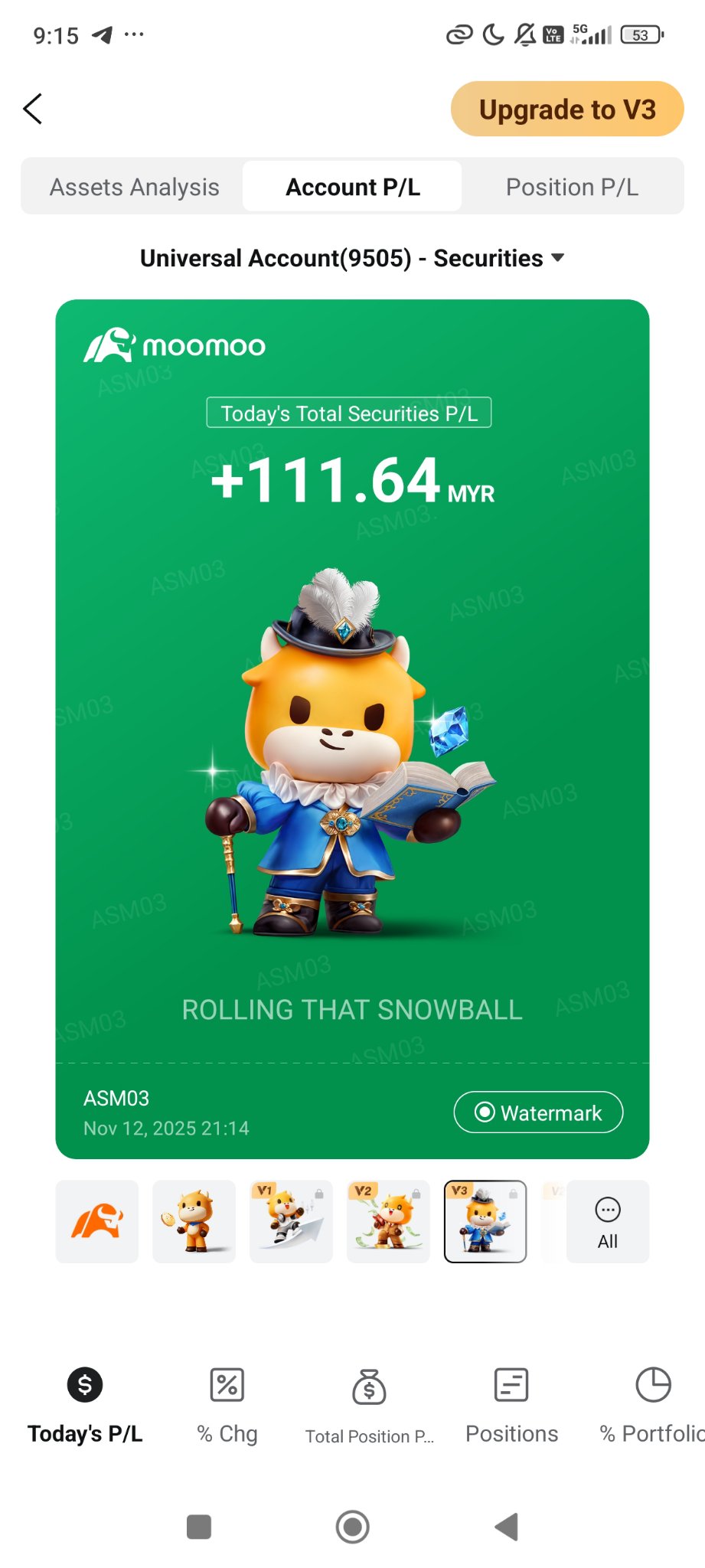The width and height of the screenshot is (705, 1568).
Task: Select the orange moomoo logo template
Action: point(97,1221)
